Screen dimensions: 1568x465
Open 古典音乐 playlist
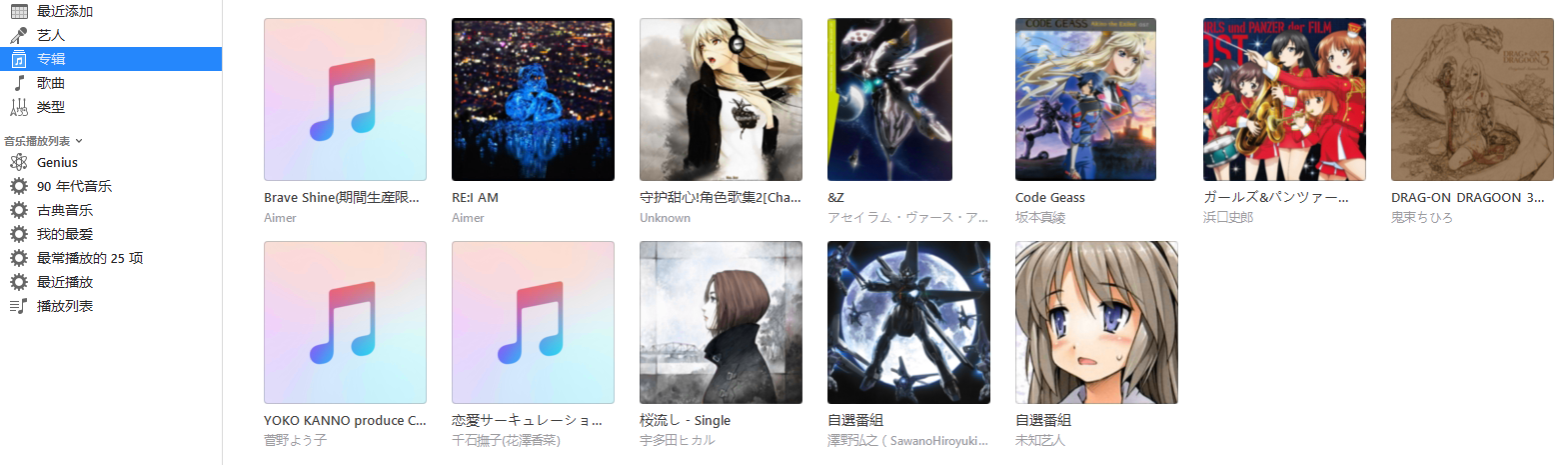coord(64,210)
